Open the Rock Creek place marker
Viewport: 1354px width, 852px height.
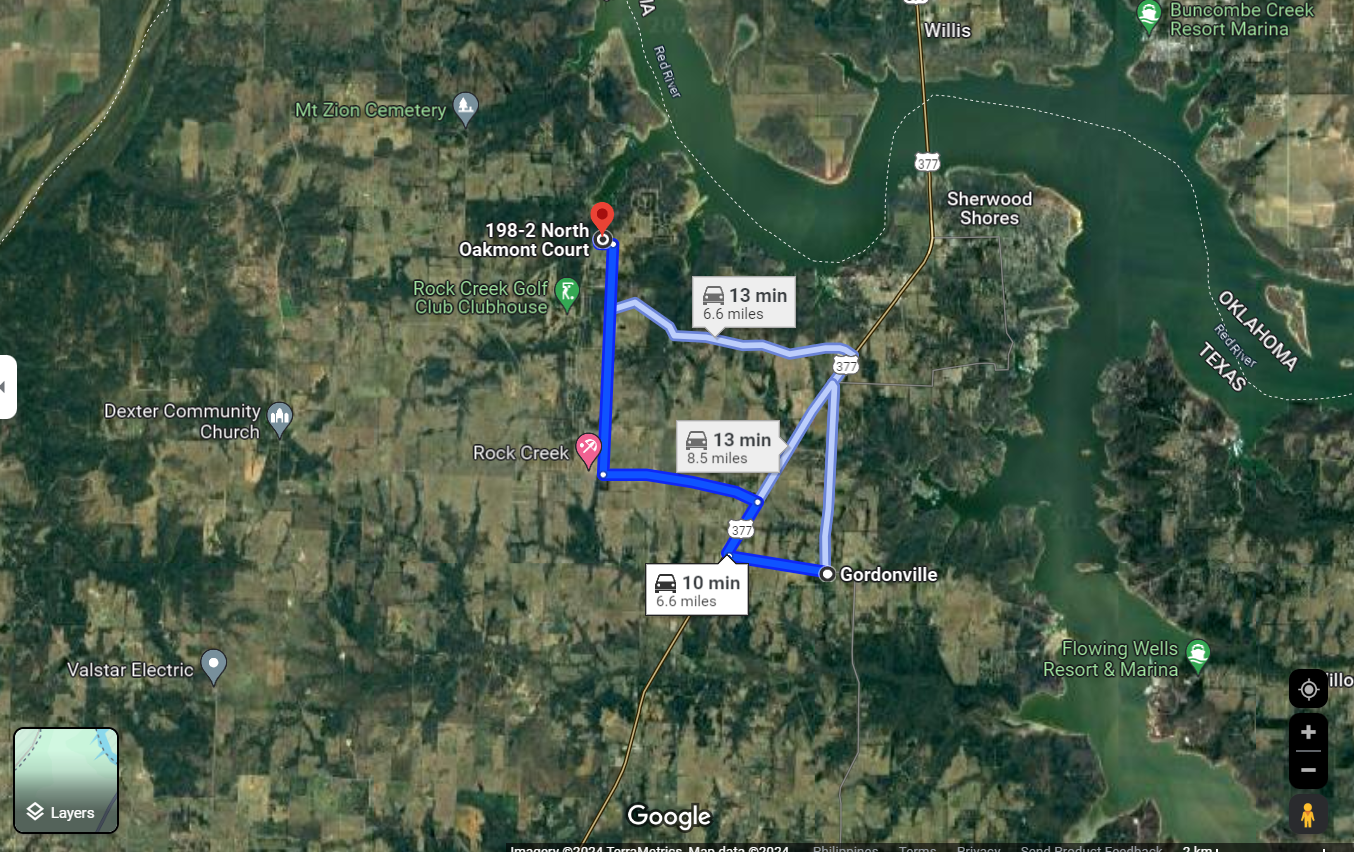pyautogui.click(x=589, y=448)
